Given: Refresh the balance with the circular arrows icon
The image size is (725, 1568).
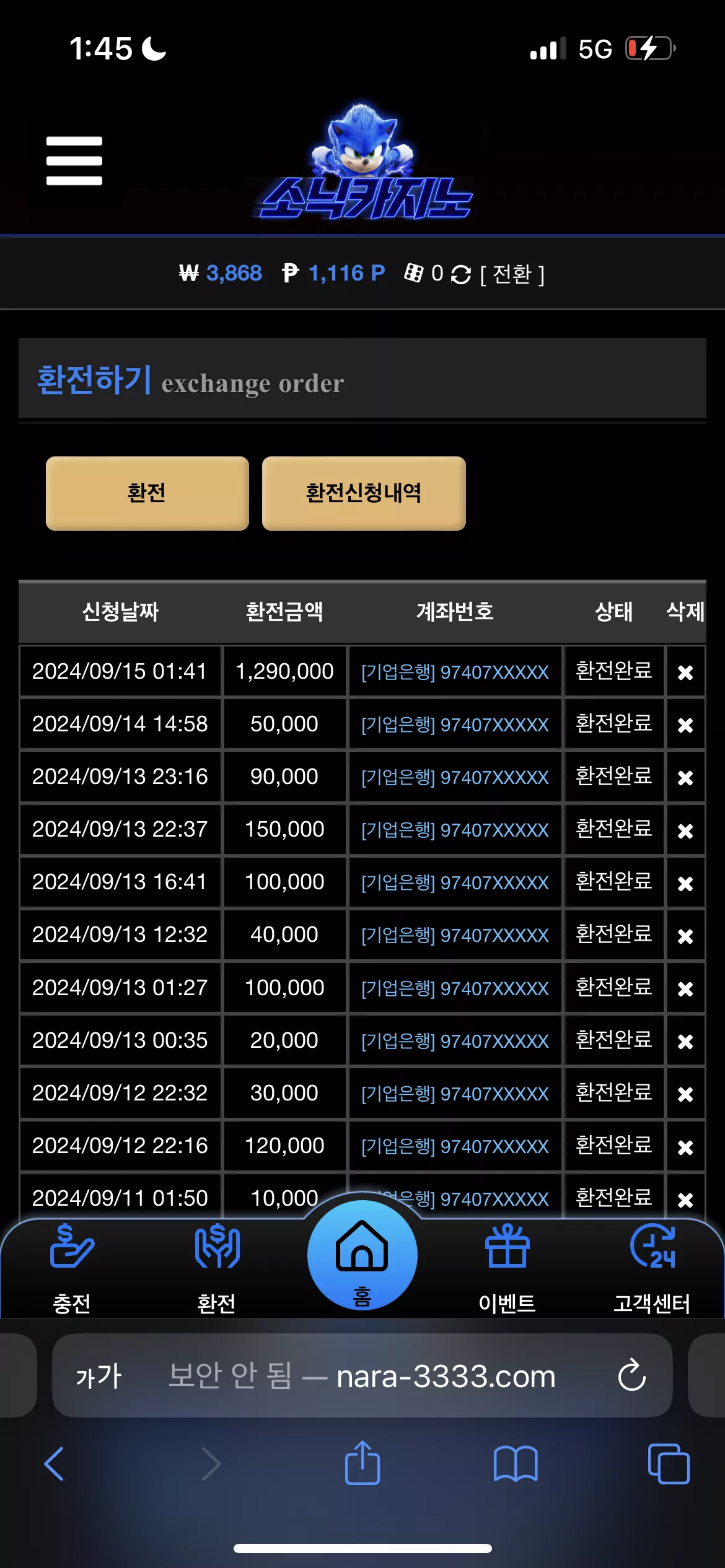Looking at the screenshot, I should 460,274.
